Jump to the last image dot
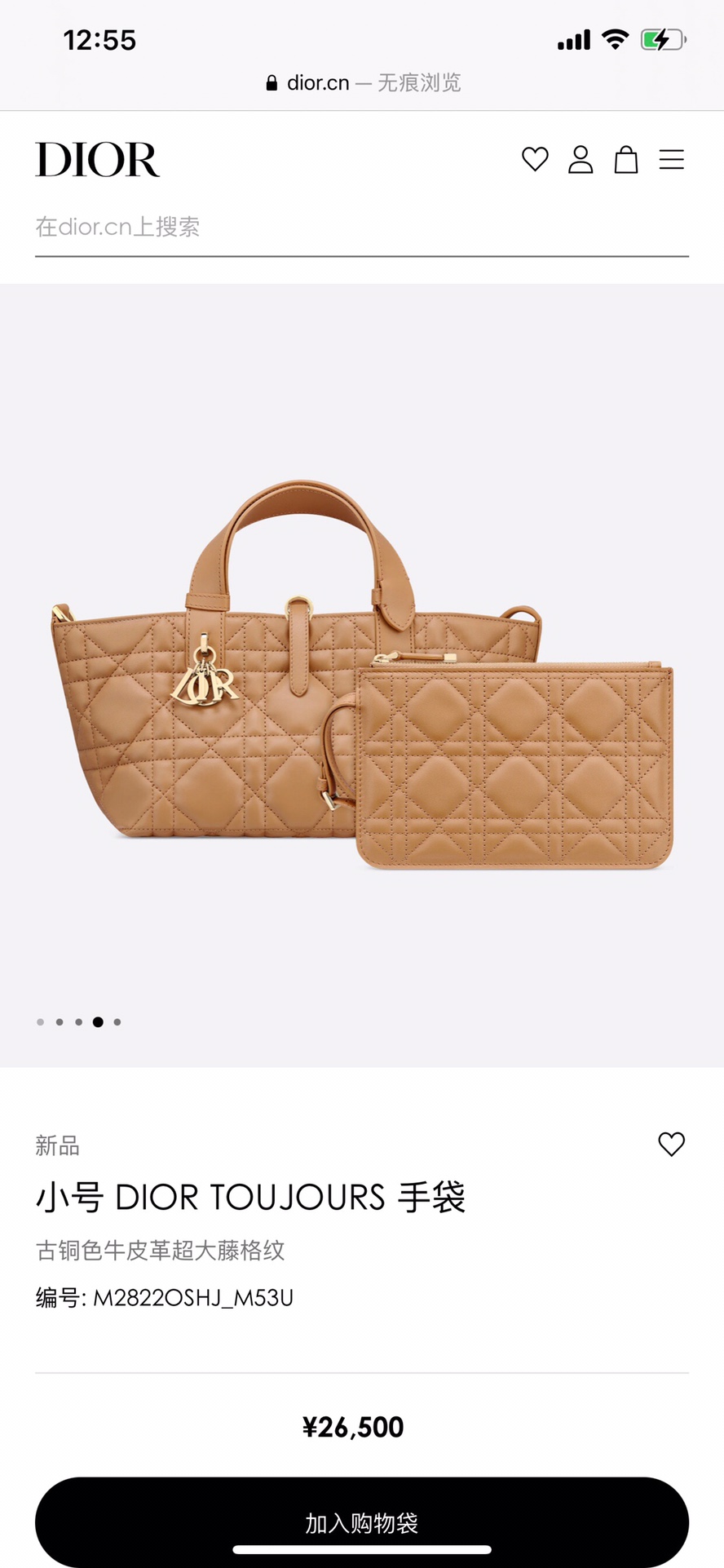This screenshot has height=1568, width=724. 117,1021
